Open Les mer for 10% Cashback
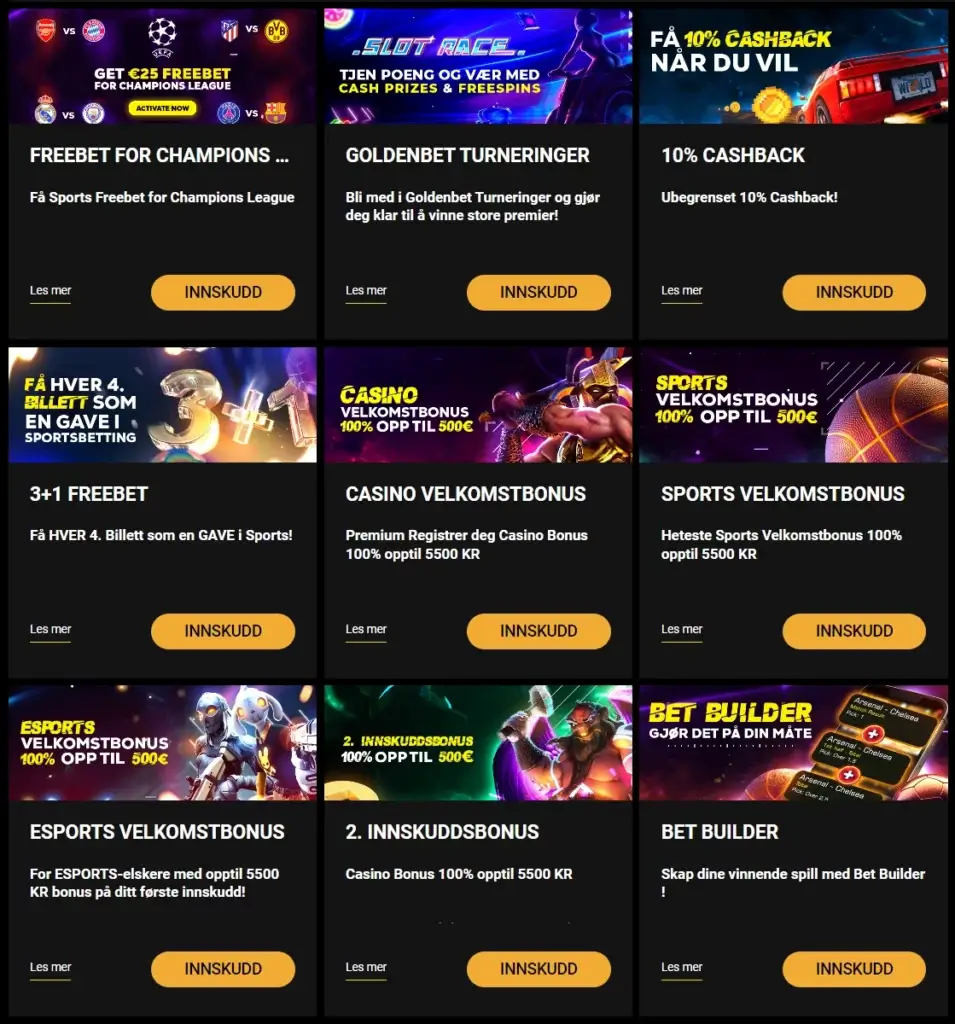This screenshot has width=955, height=1024. [682, 291]
